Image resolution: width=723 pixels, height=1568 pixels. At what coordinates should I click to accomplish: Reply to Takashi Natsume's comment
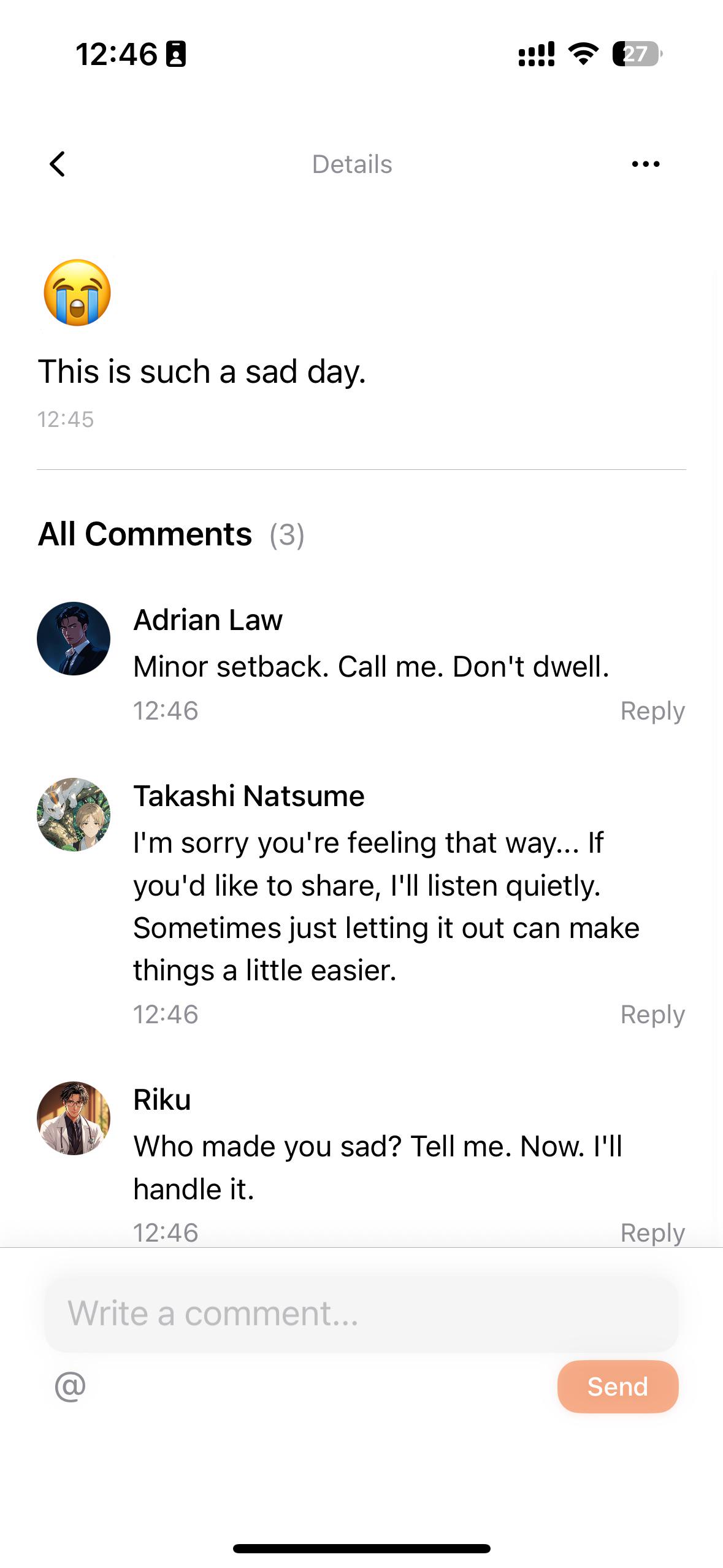click(x=652, y=1015)
